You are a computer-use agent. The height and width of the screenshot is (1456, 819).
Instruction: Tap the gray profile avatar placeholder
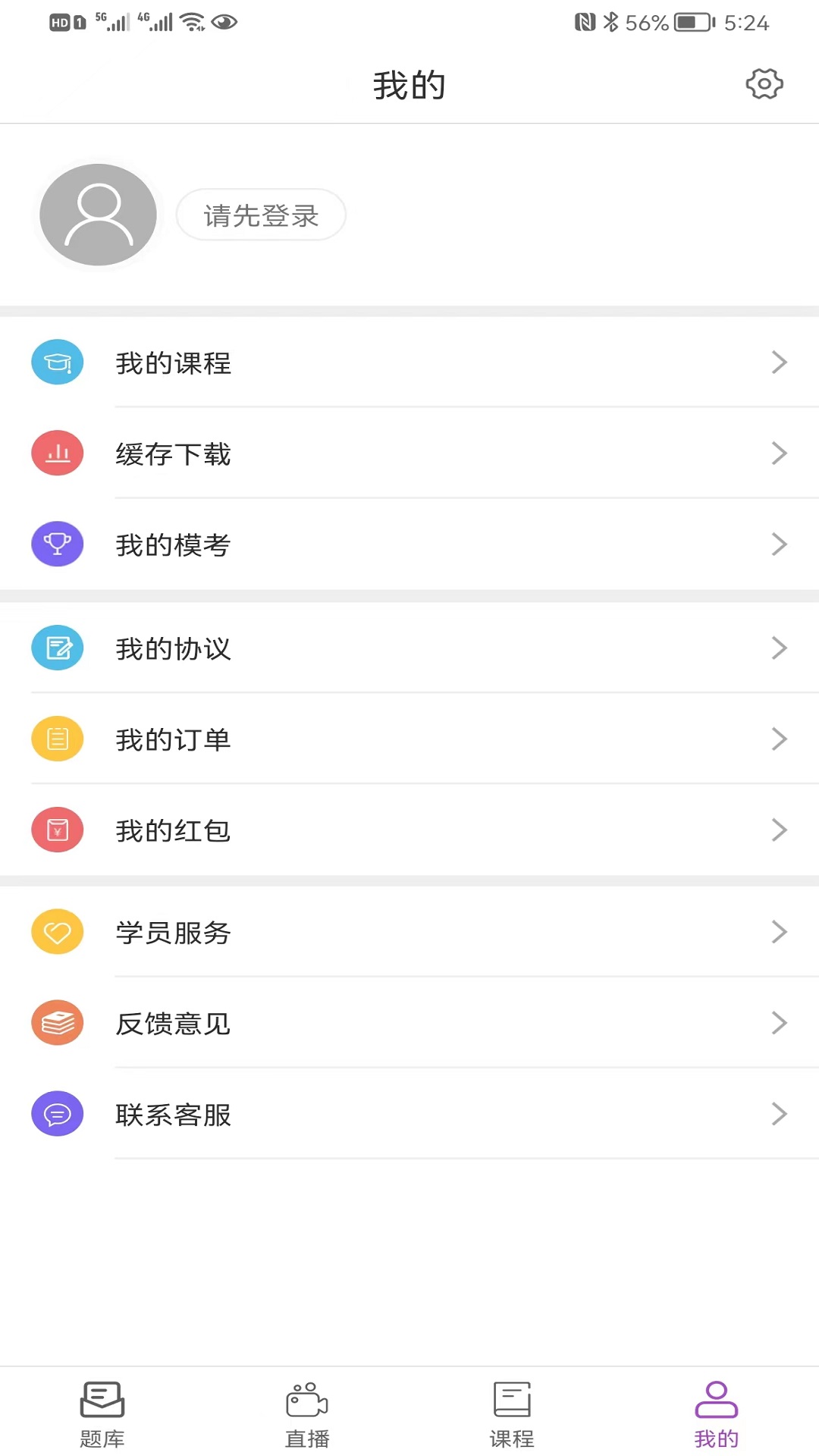point(97,214)
